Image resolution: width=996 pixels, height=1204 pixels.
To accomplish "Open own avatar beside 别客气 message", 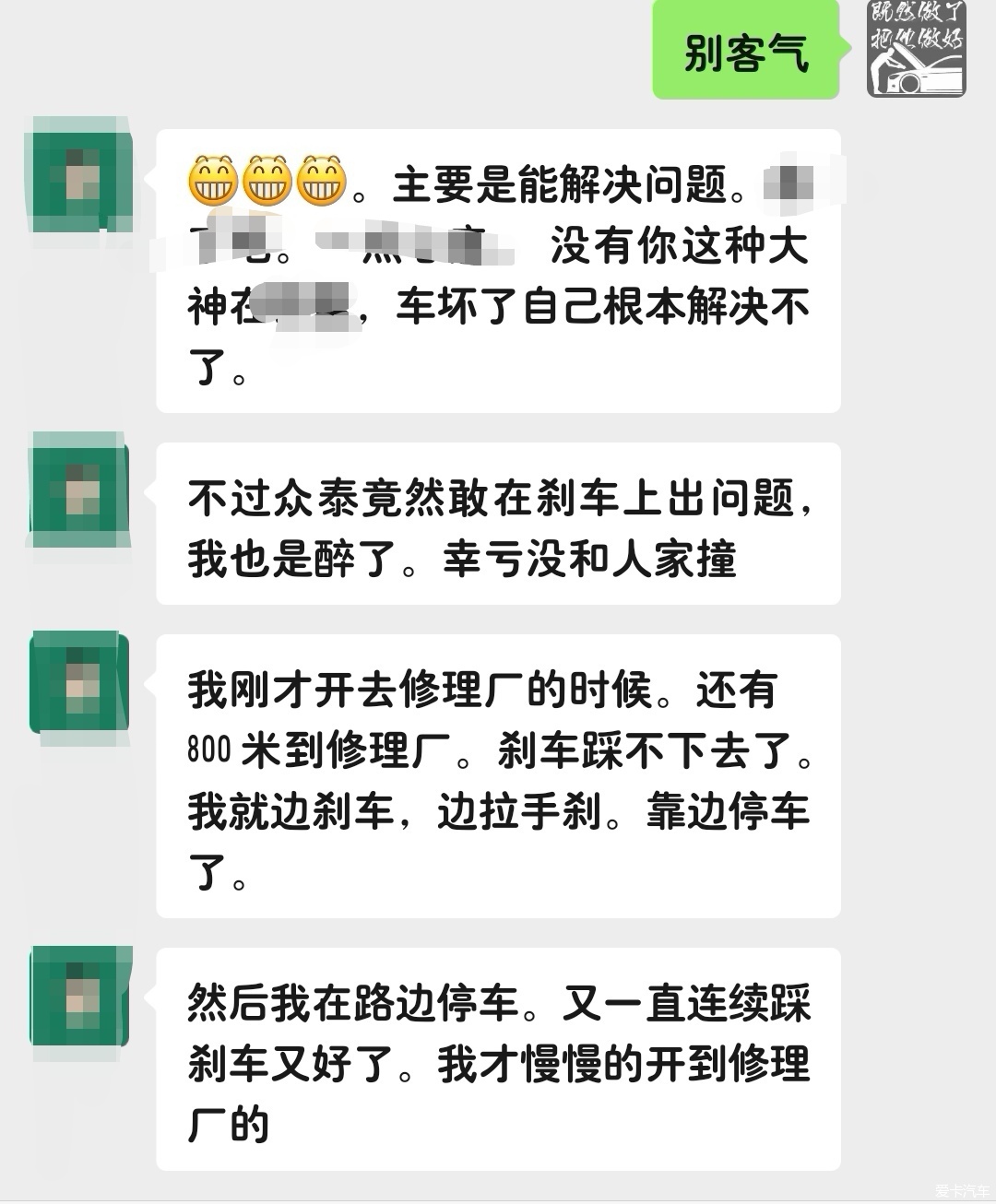I will tap(916, 48).
